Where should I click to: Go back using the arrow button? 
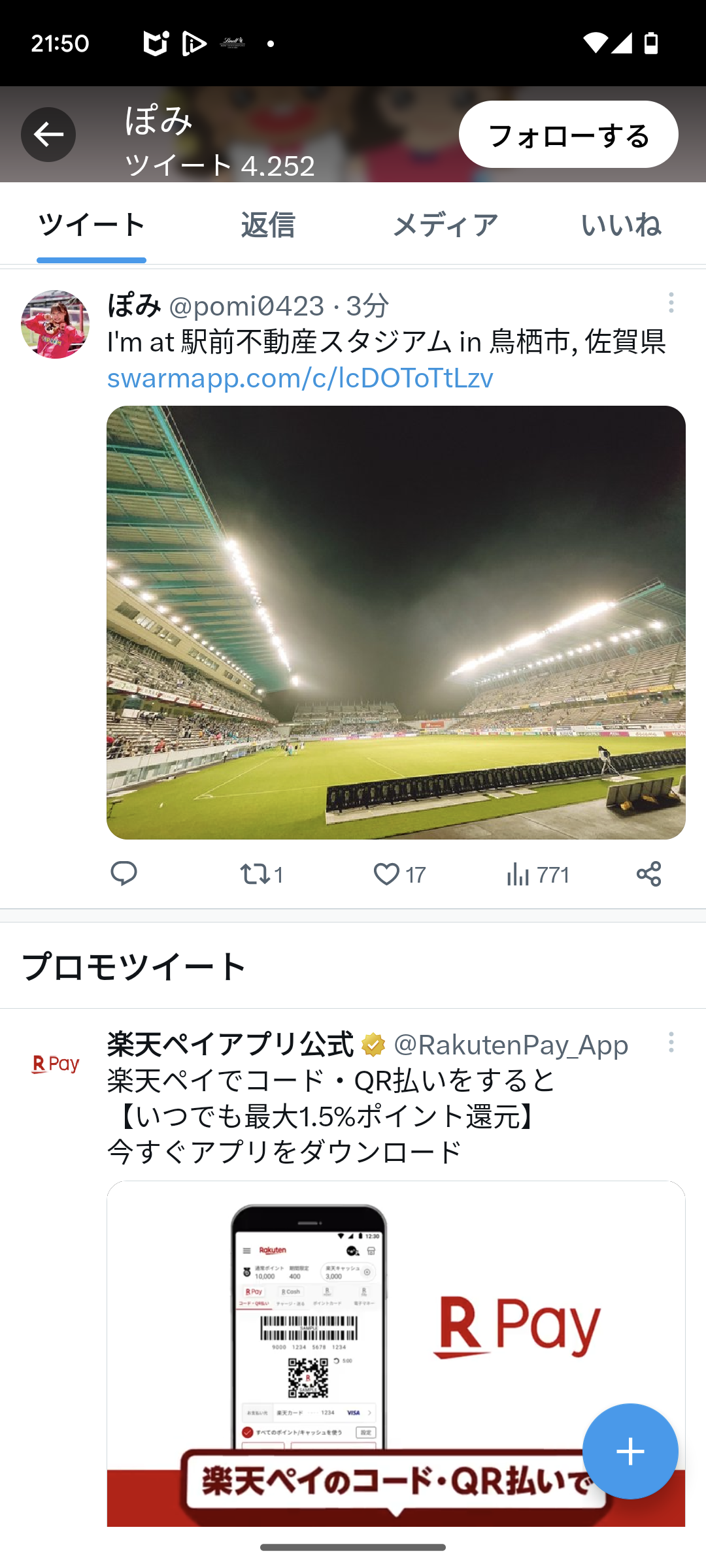click(x=48, y=135)
